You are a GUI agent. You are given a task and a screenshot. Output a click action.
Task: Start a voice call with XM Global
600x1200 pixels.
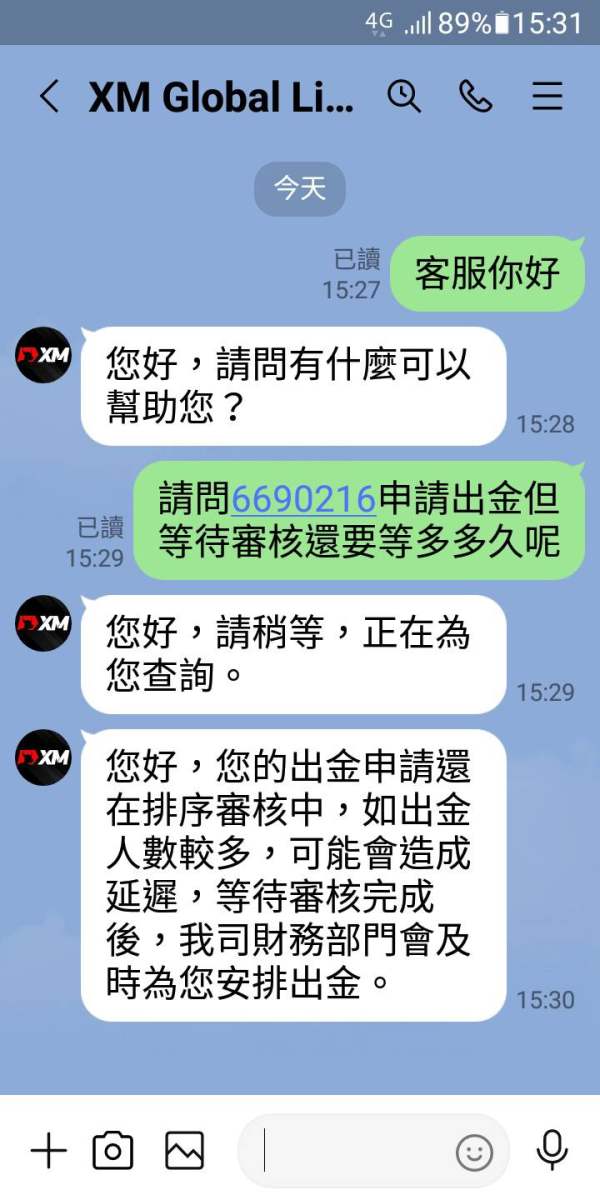(475, 97)
